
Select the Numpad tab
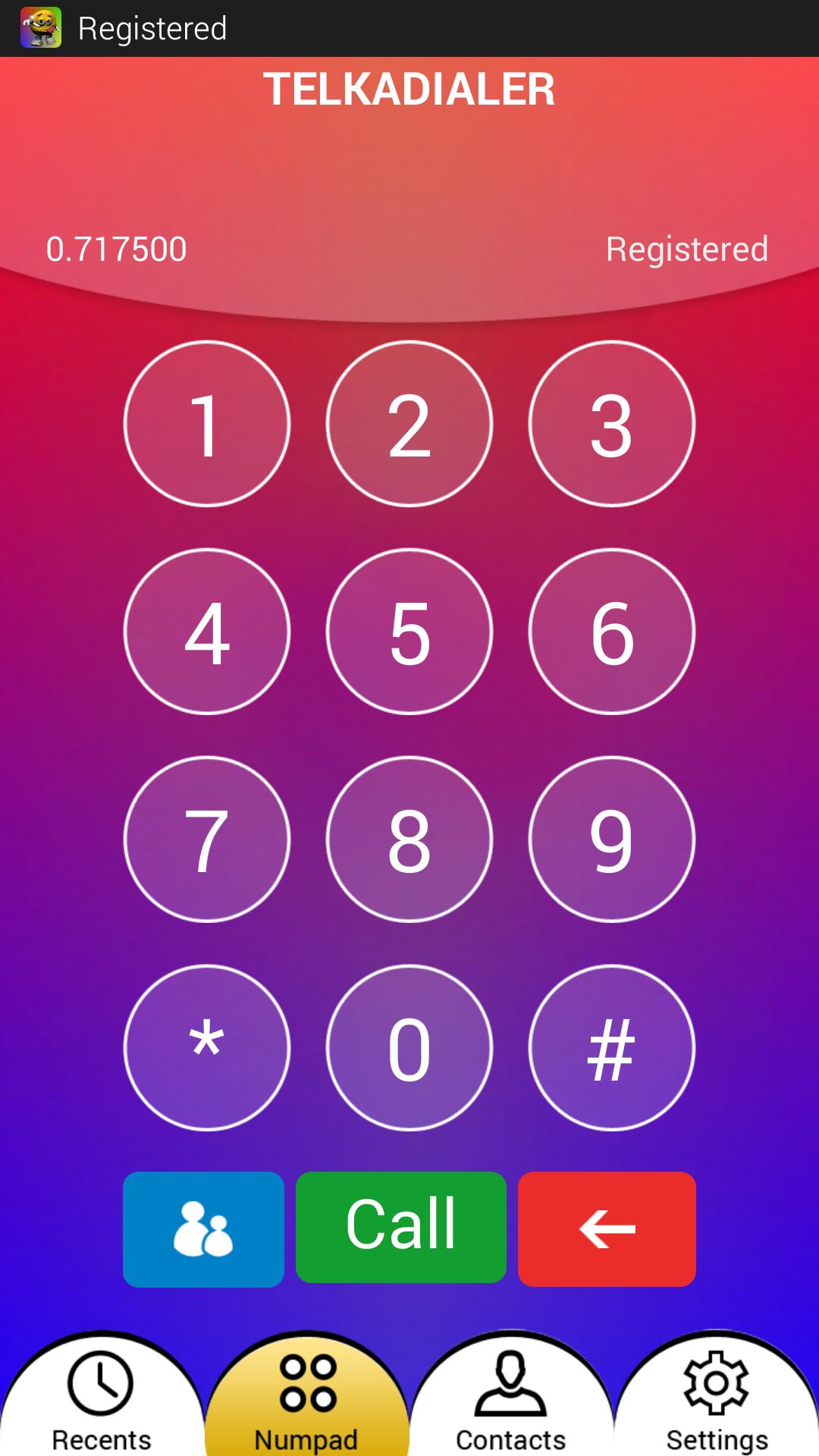[306, 1399]
